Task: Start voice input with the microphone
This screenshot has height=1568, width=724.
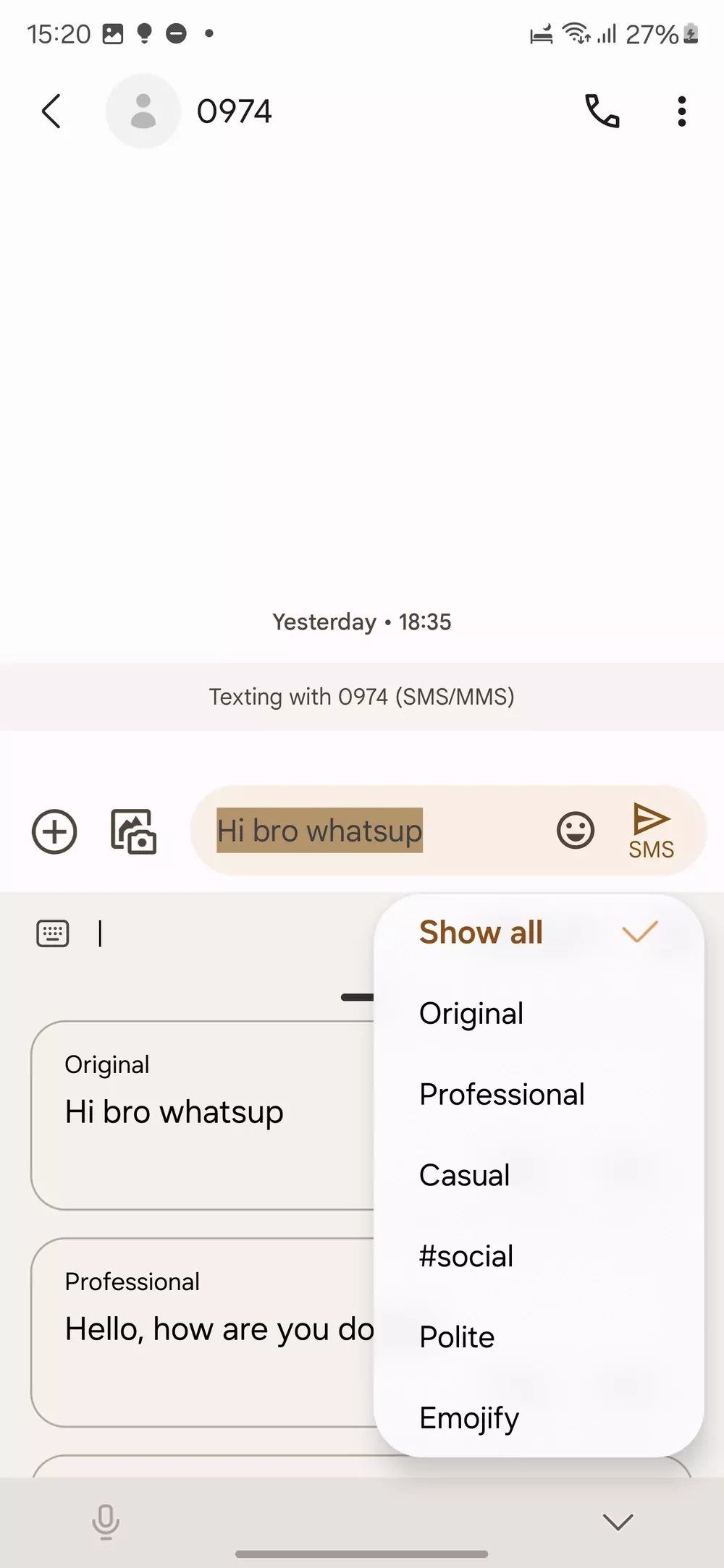Action: (106, 1522)
